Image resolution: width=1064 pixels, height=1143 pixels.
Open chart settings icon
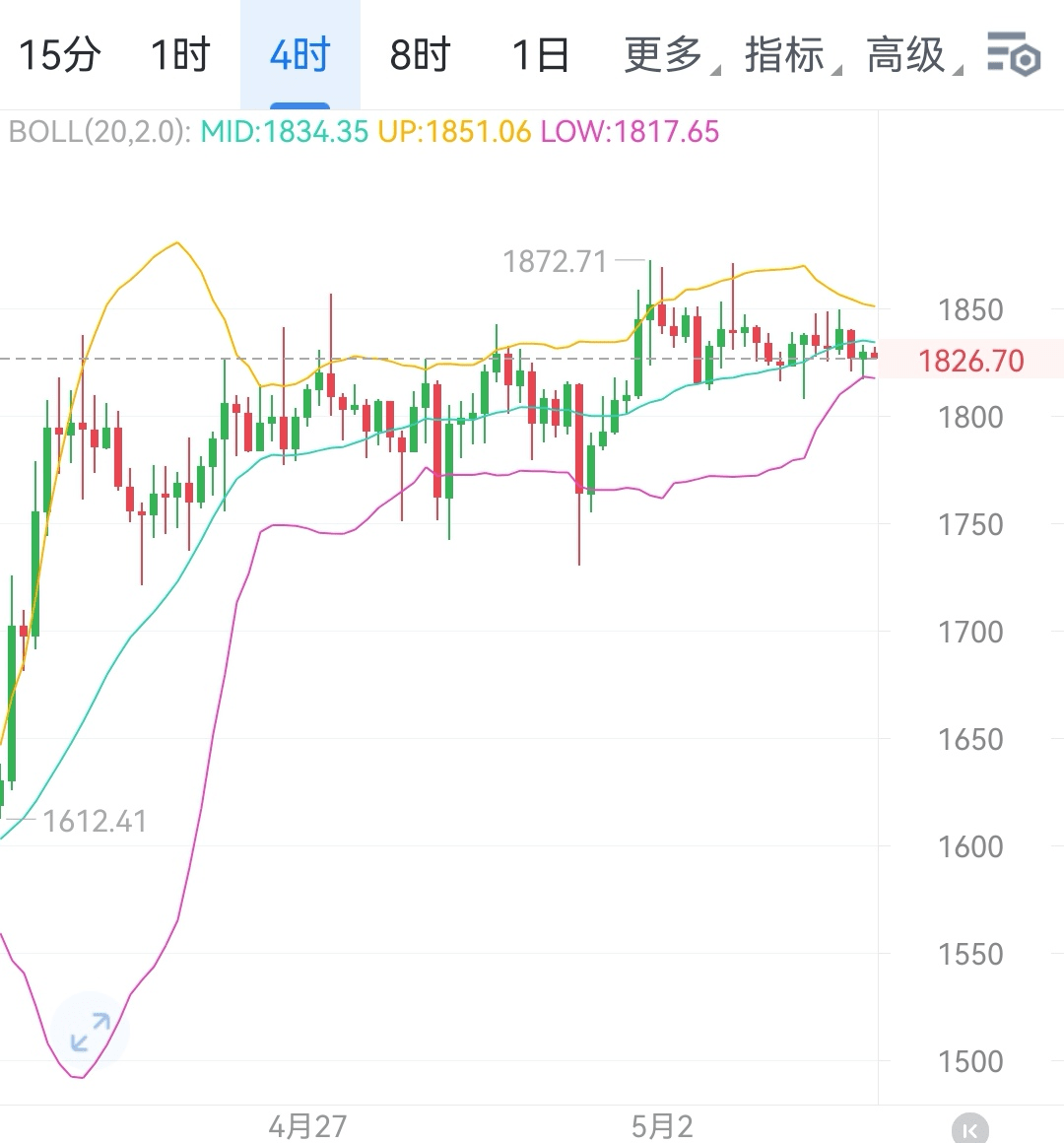[x=1014, y=54]
